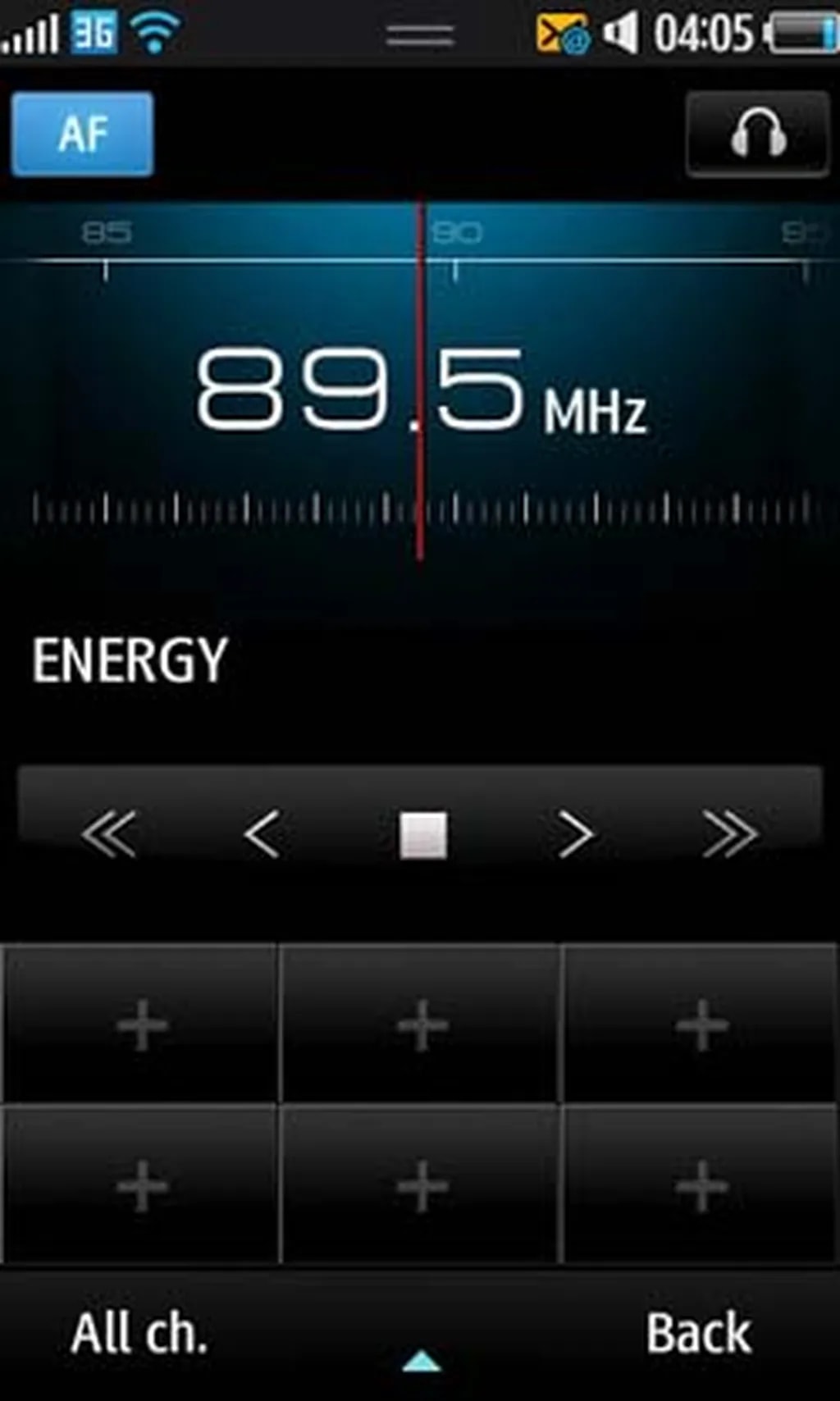Image resolution: width=840 pixels, height=1401 pixels.
Task: Open the notification panel handle at top
Action: pos(420,34)
